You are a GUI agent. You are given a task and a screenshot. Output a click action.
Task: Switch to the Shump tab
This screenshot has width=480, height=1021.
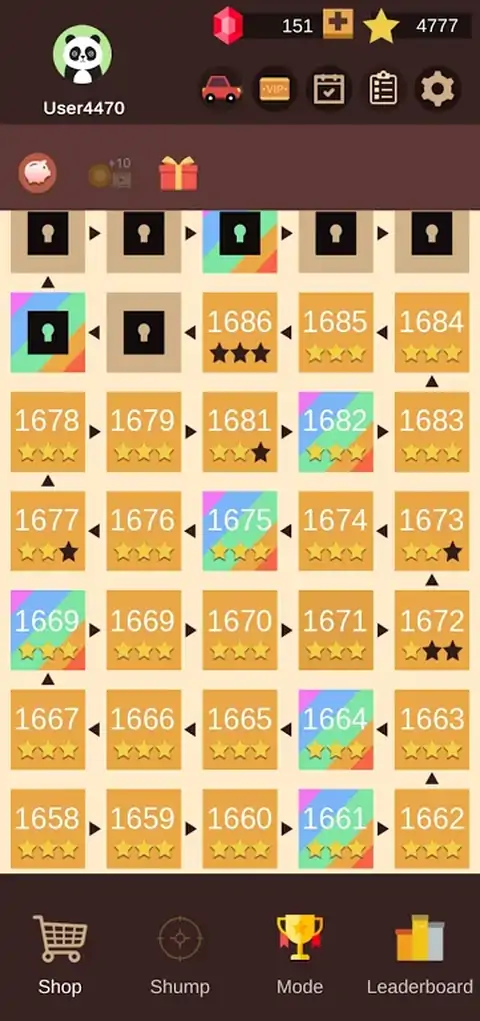tap(180, 955)
